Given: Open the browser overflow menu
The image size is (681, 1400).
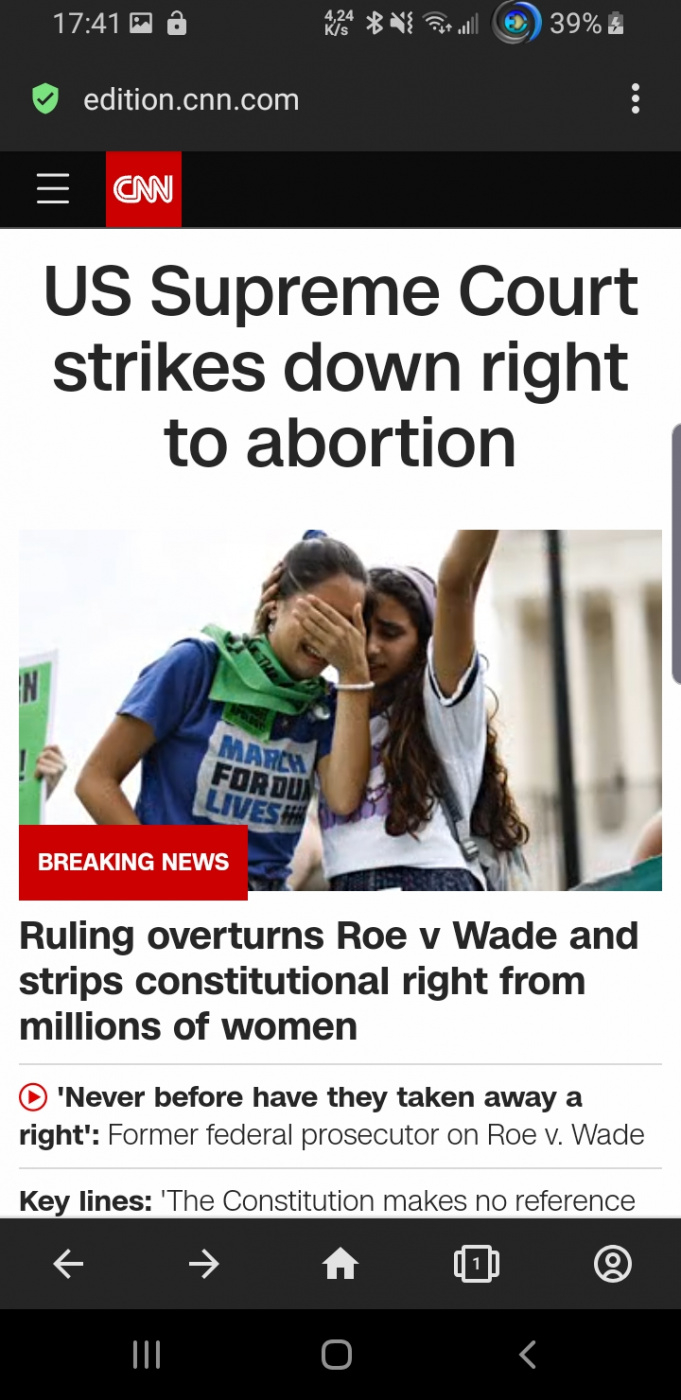Looking at the screenshot, I should (x=635, y=99).
